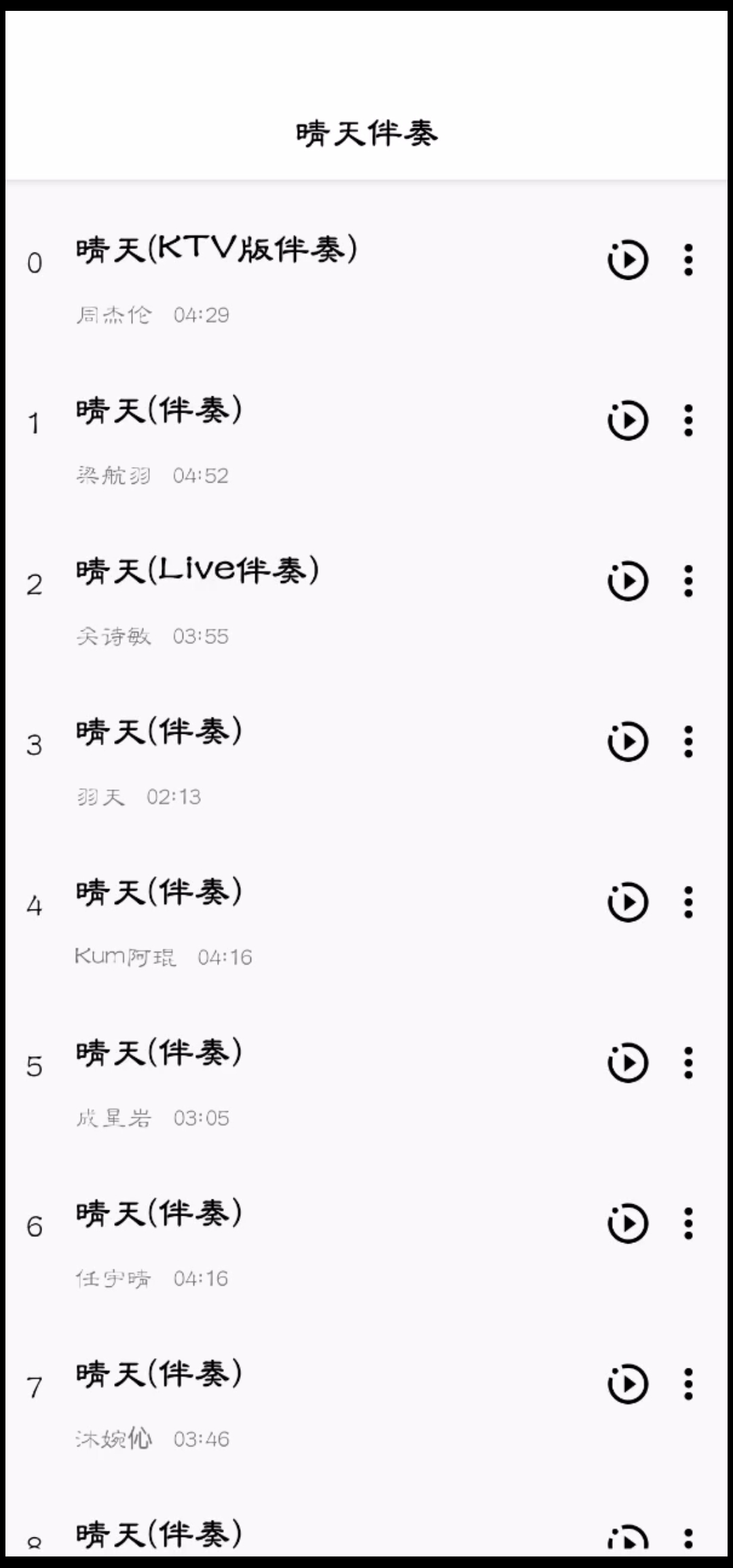
Task: Play 羽天's 晴天(伴奏) track
Action: 628,741
